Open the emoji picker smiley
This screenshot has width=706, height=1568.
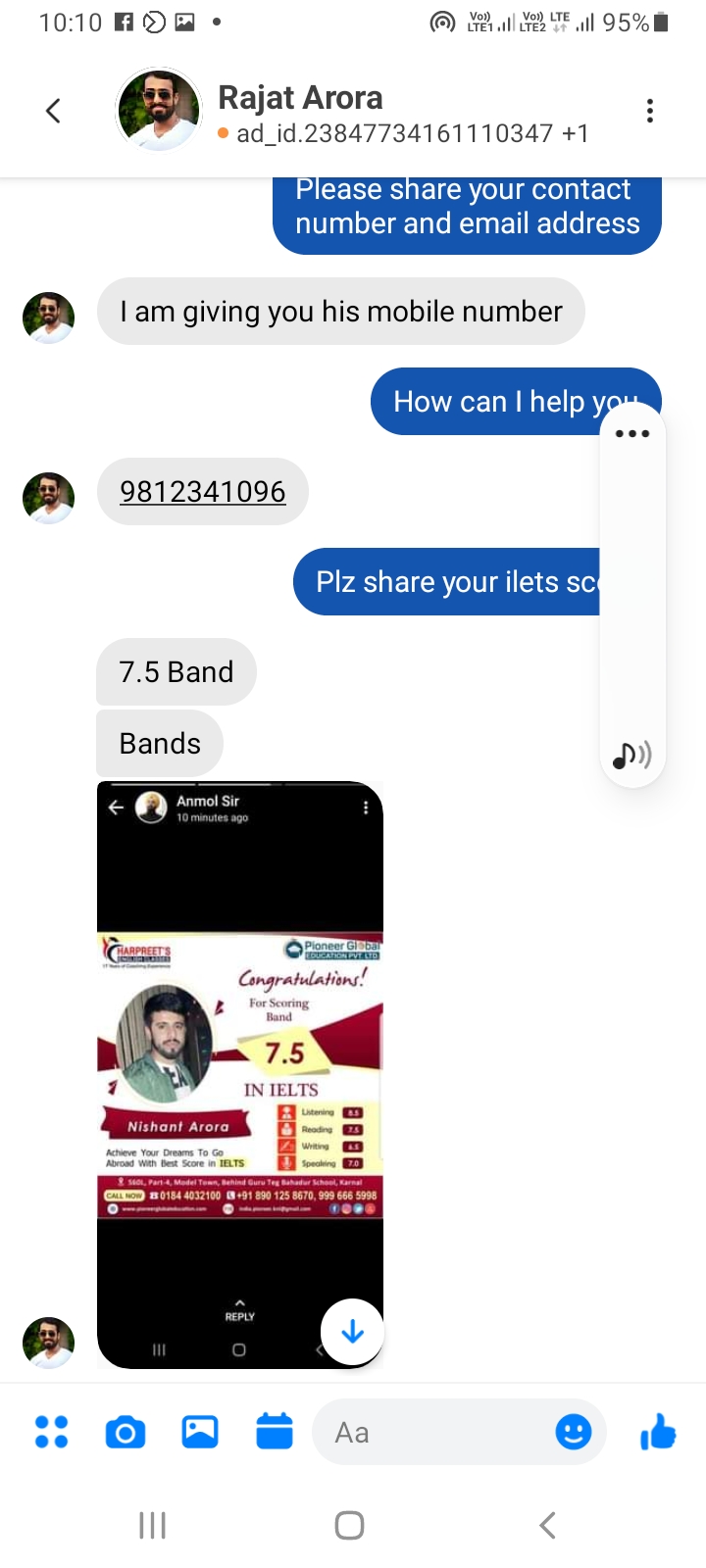[574, 1432]
